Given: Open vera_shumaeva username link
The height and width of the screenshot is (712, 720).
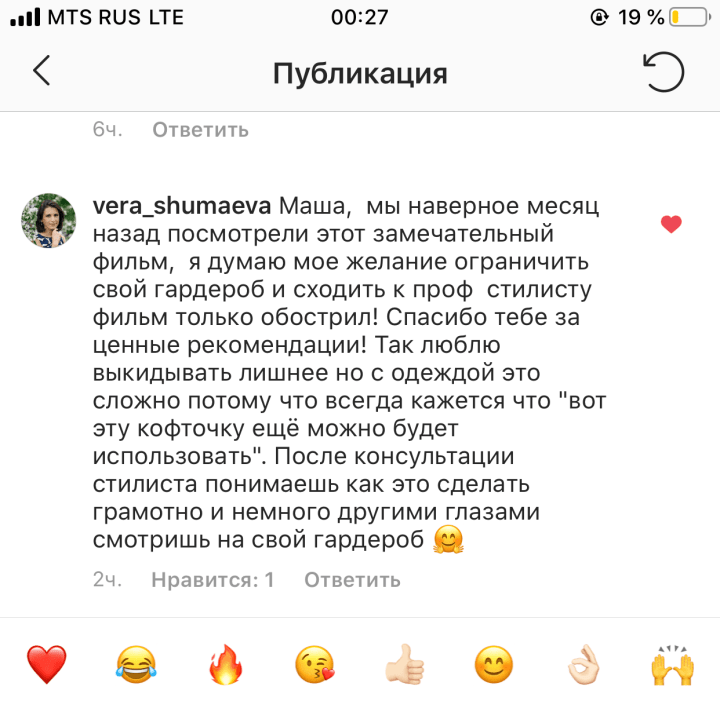Looking at the screenshot, I should click(x=180, y=207).
